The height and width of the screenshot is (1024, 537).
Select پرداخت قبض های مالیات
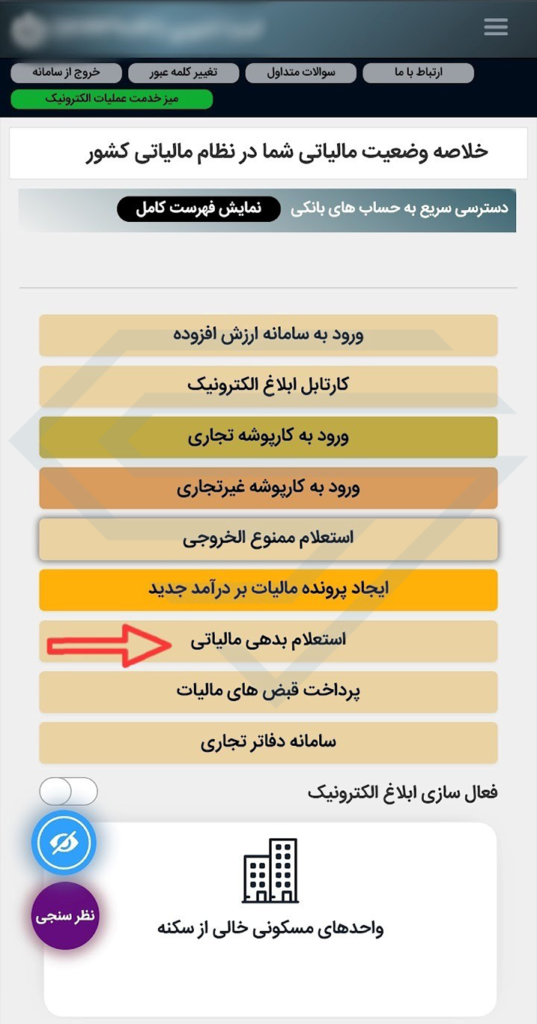[x=268, y=692]
